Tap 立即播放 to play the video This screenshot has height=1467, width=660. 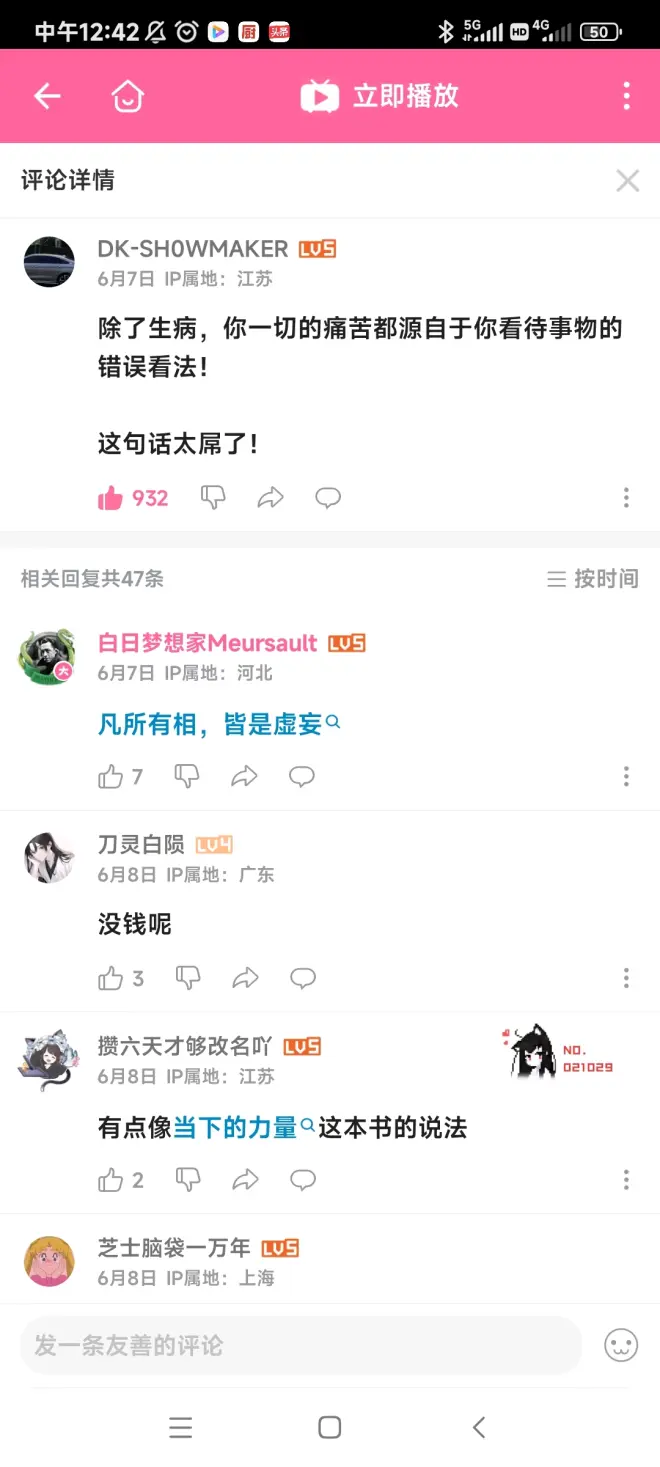tap(380, 96)
